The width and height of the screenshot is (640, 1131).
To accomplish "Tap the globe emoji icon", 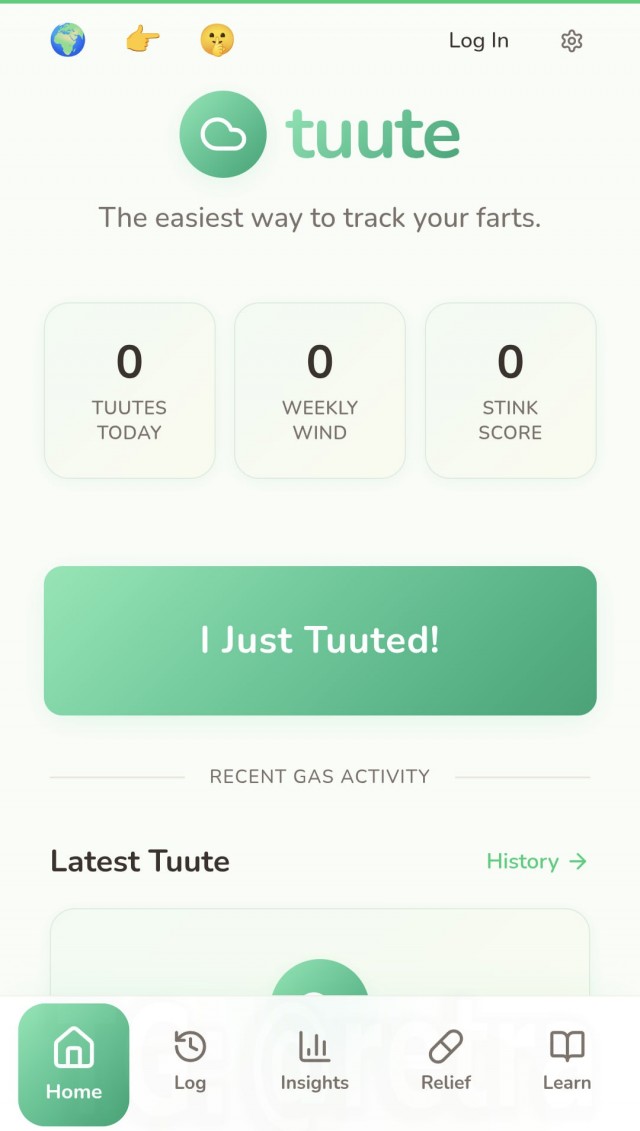I will click(68, 41).
